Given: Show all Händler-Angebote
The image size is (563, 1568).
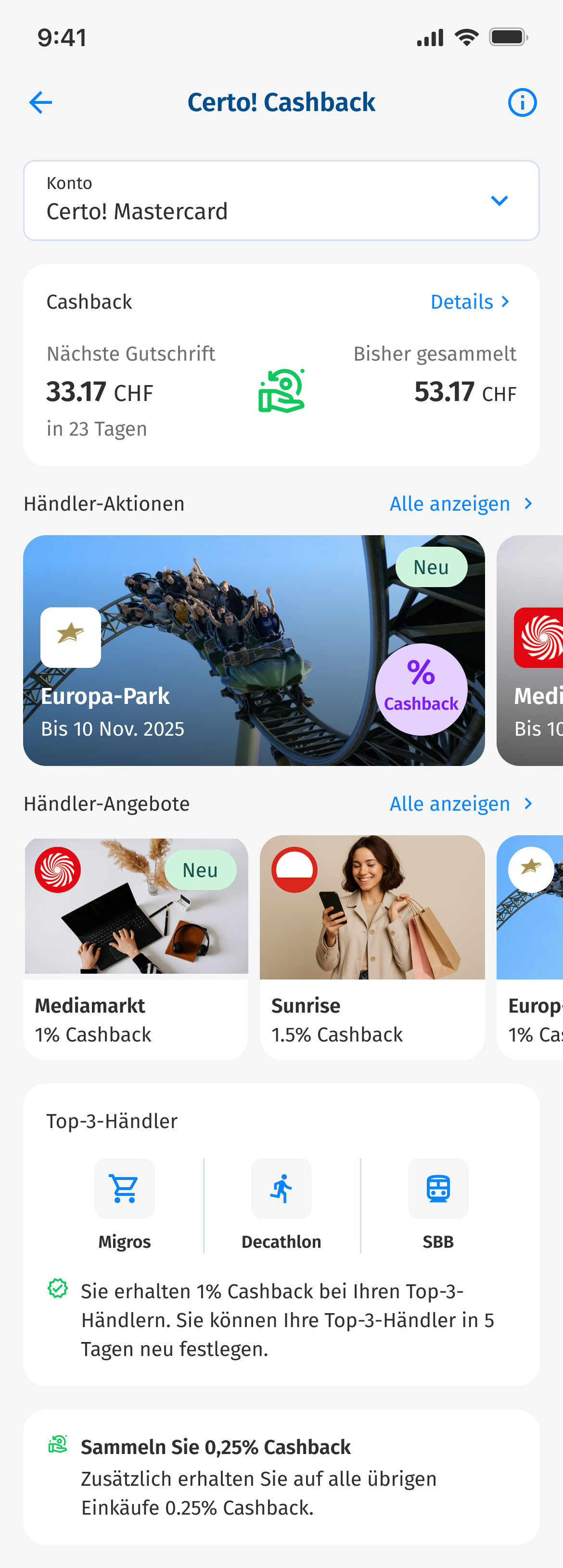Looking at the screenshot, I should coord(461,804).
